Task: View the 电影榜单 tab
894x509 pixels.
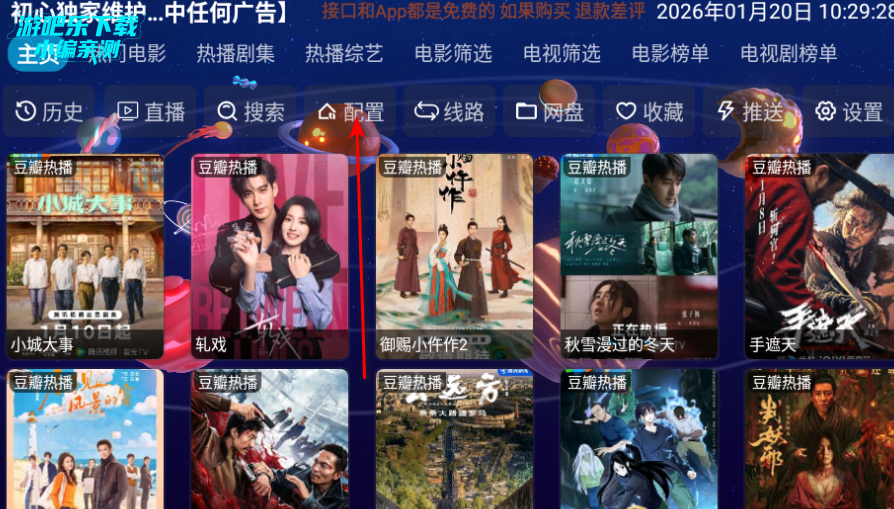Action: click(x=671, y=54)
